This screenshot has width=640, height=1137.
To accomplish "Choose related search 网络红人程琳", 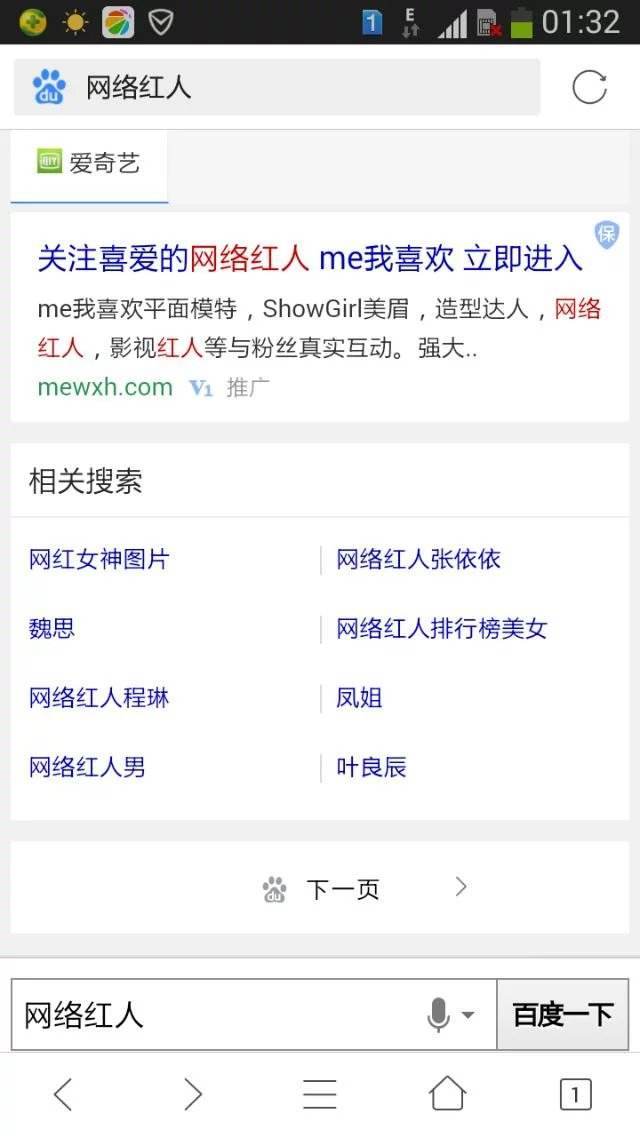I will 99,698.
